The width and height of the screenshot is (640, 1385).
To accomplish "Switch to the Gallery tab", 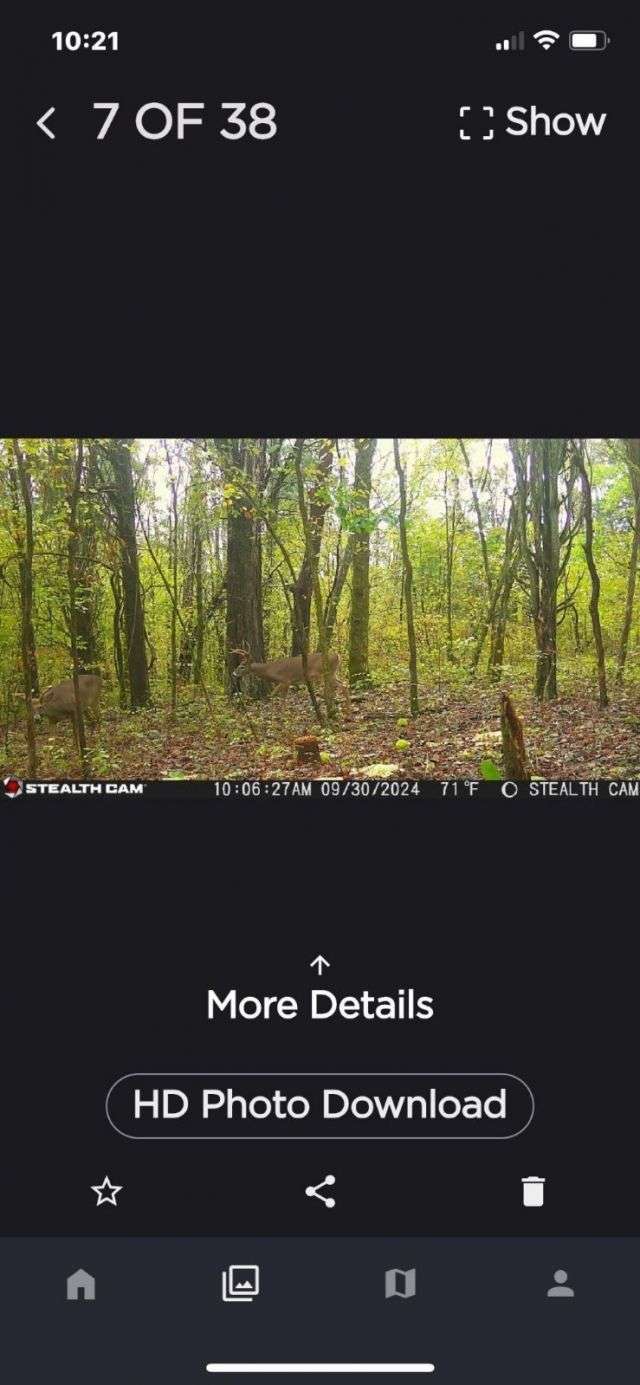I will (x=240, y=1283).
